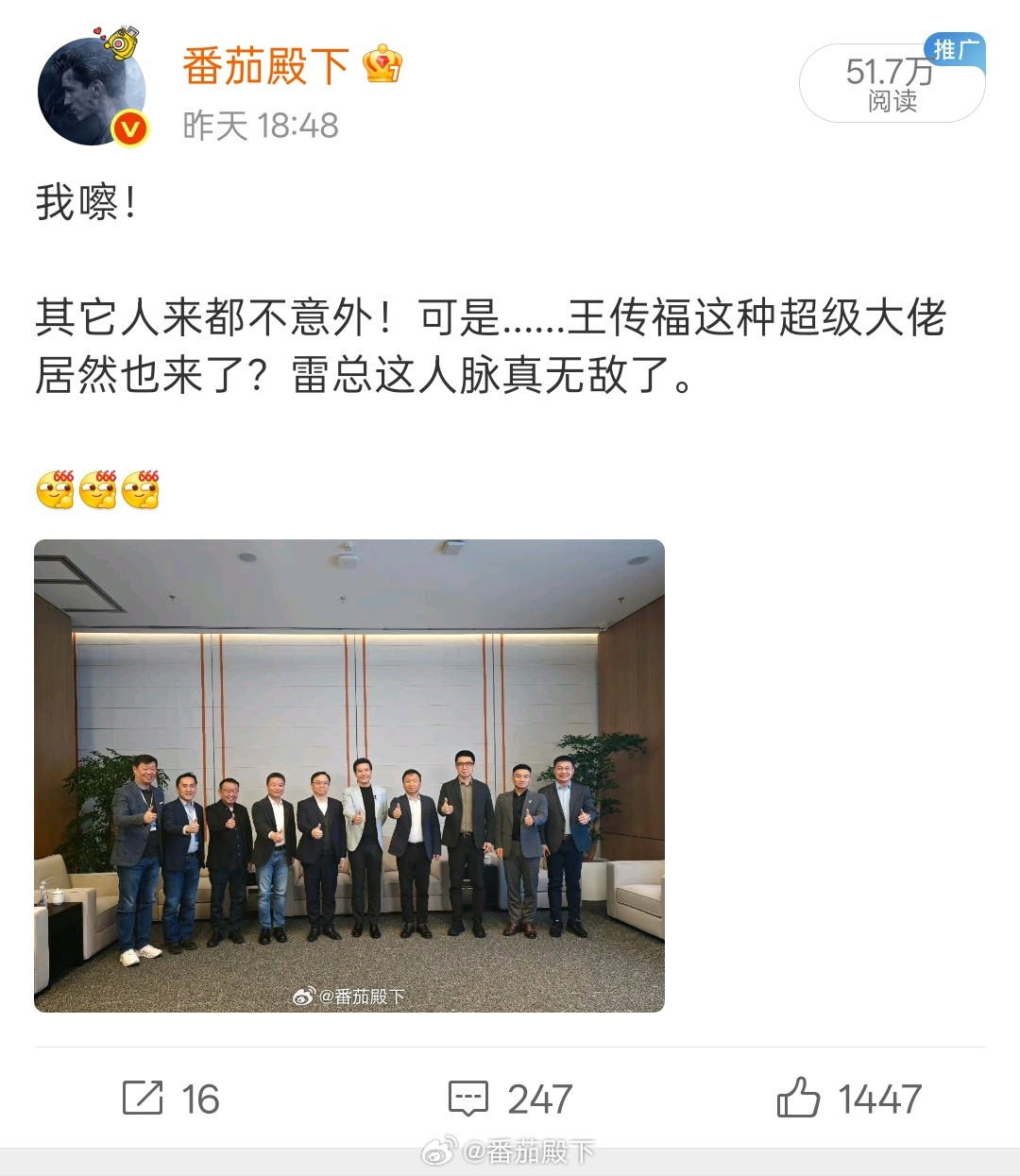
Task: Click the like count 1447
Action: pos(879,1099)
